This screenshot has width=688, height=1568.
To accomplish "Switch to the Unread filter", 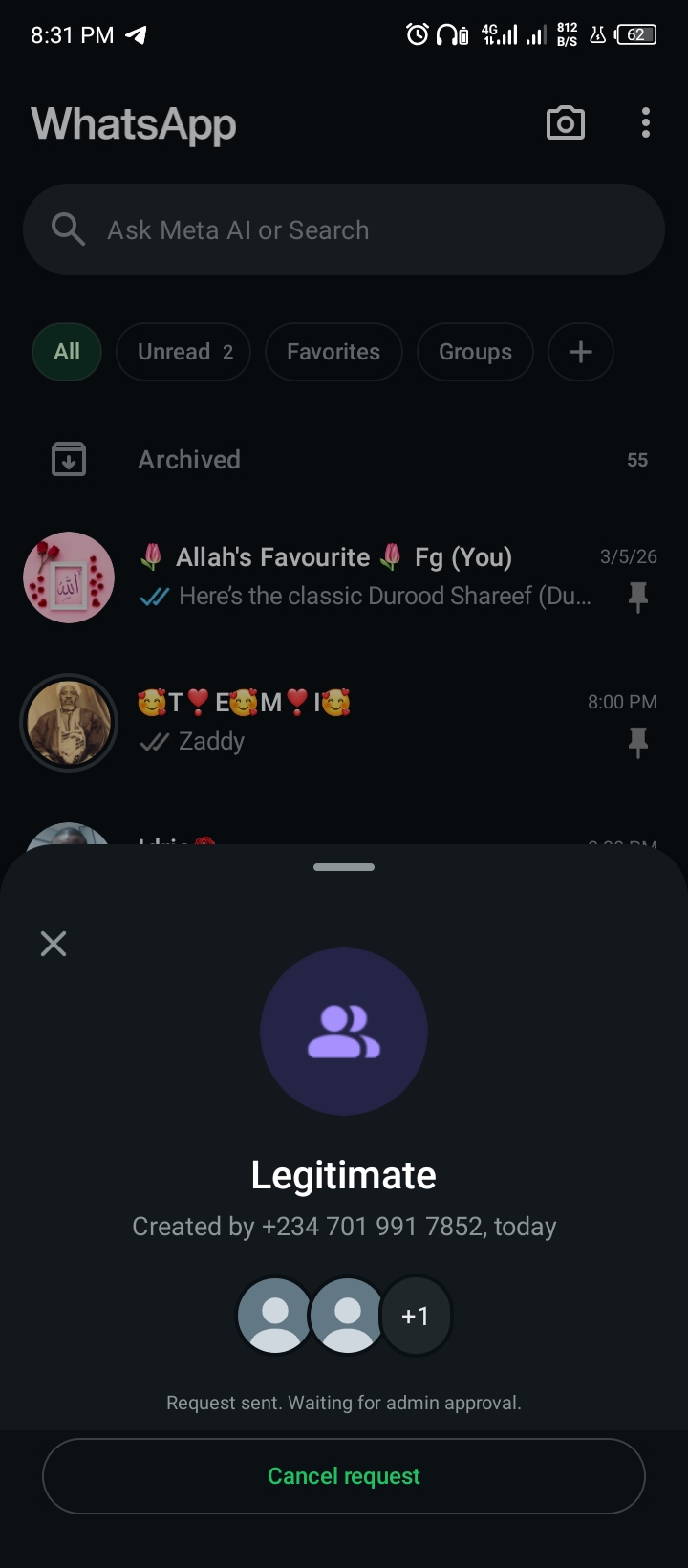I will pyautogui.click(x=183, y=352).
